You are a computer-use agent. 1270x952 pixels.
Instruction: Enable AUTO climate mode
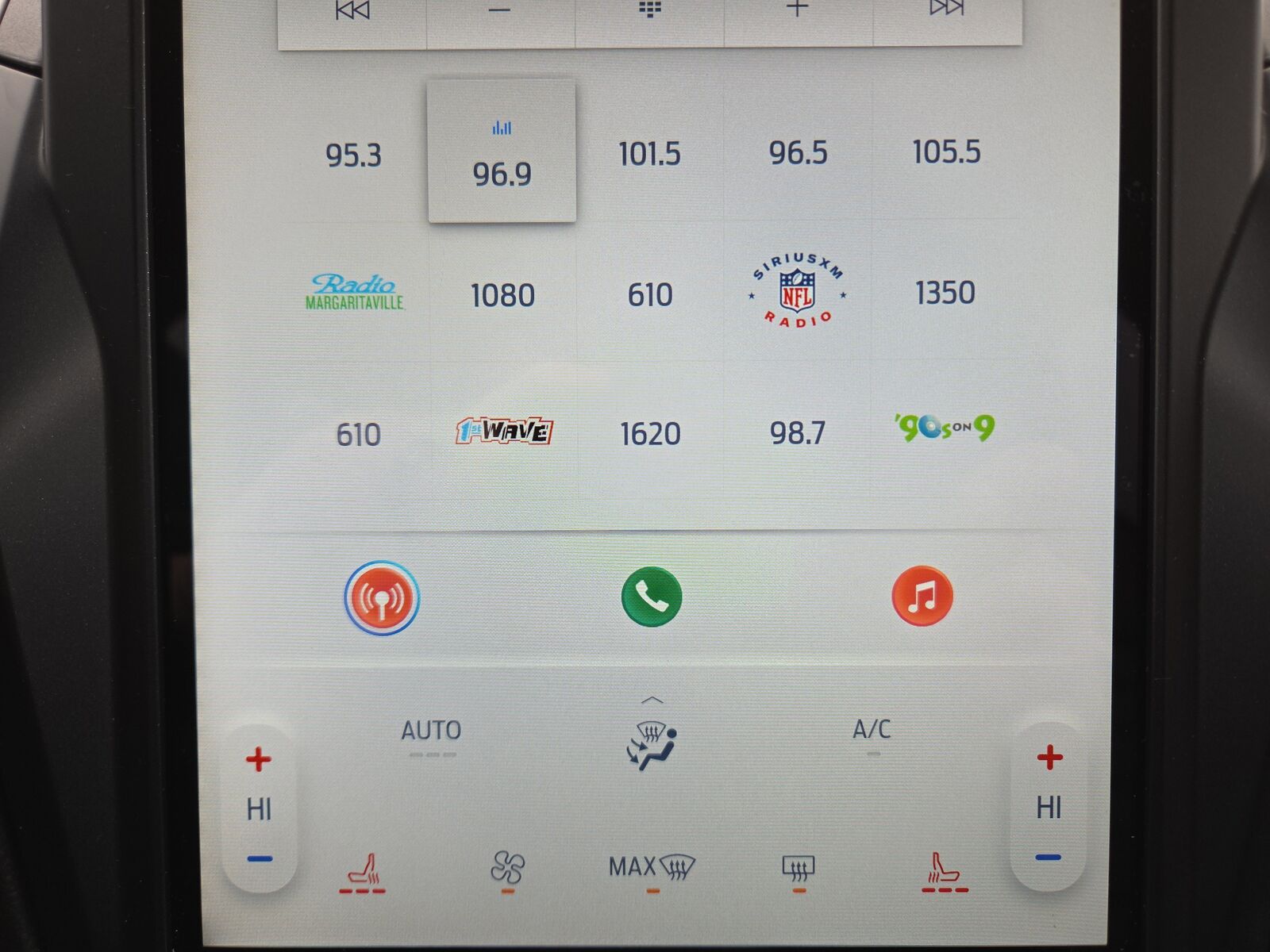click(431, 731)
